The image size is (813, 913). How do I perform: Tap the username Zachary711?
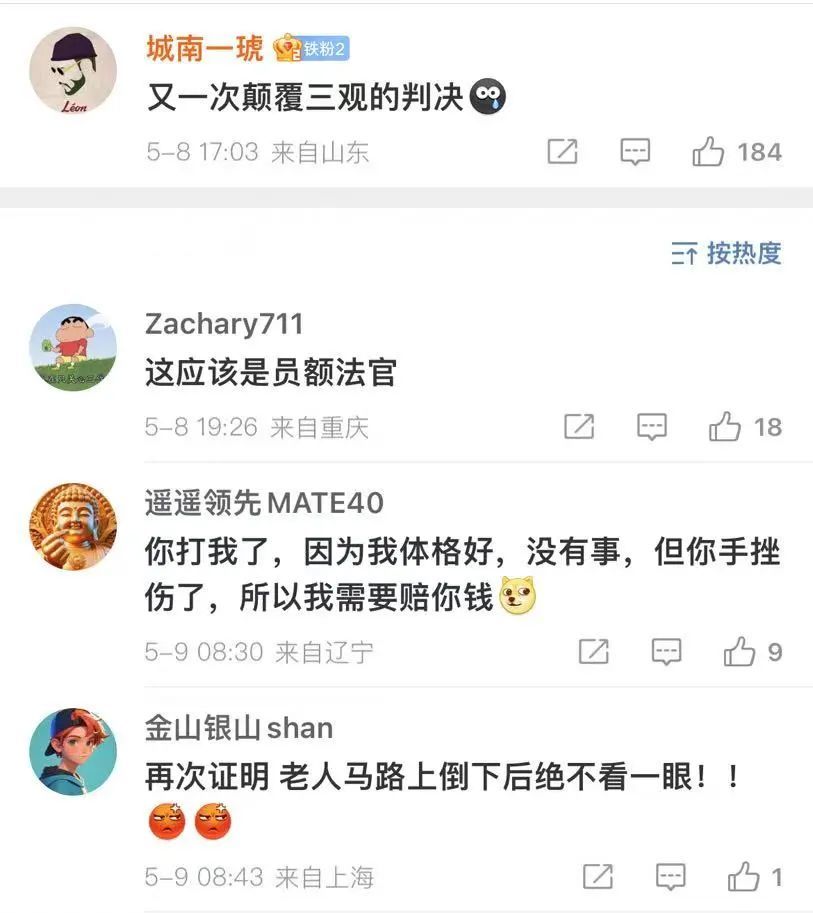[x=224, y=324]
